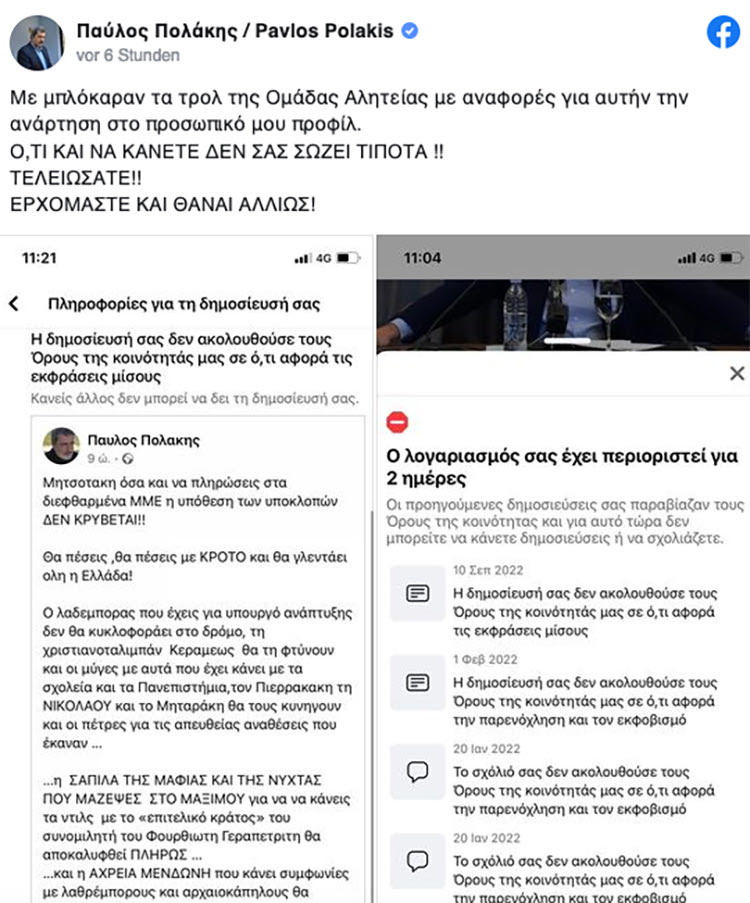Click the 4G indicator on the left phone screenshot
This screenshot has height=903, width=750.
tap(321, 256)
